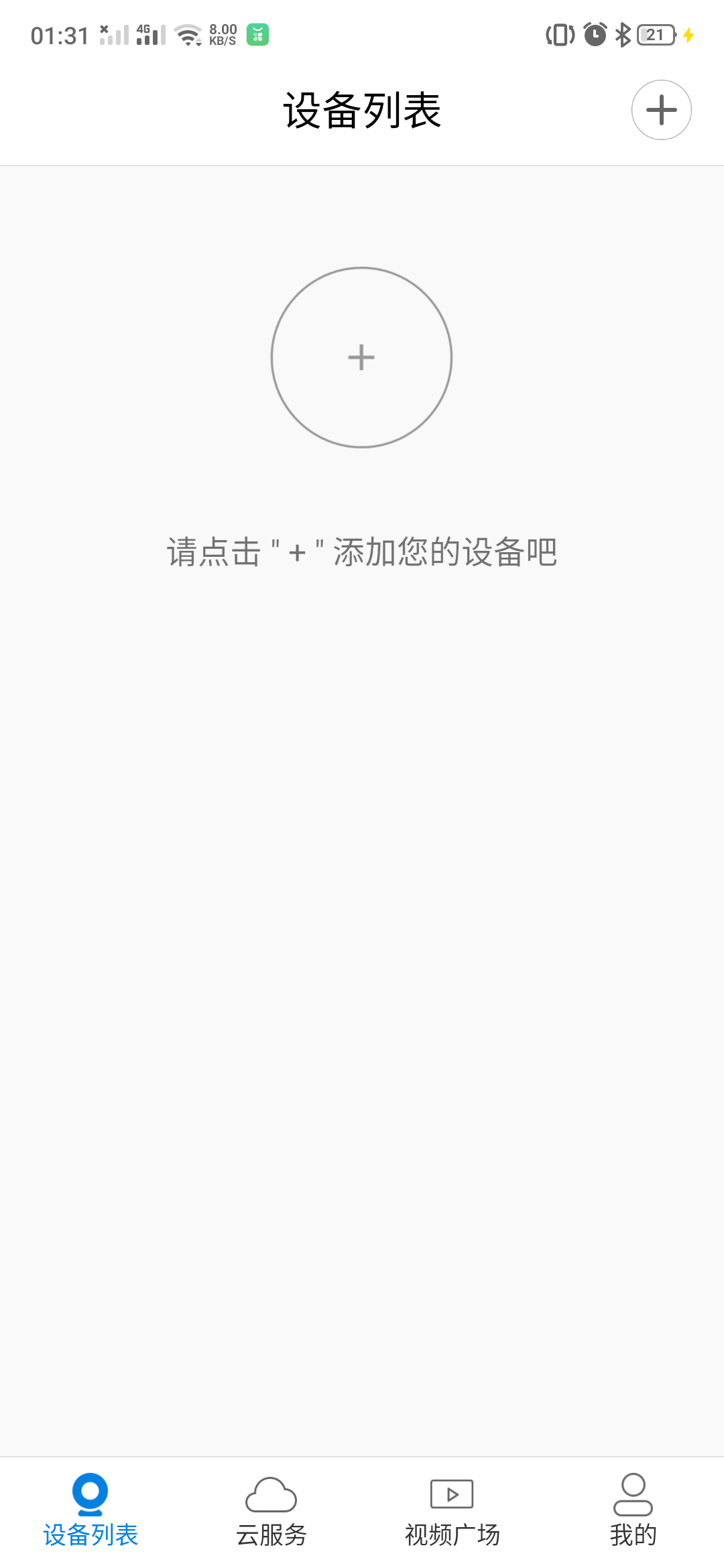724x1568 pixels.
Task: Tap the person icon for 我的
Action: 632,1494
